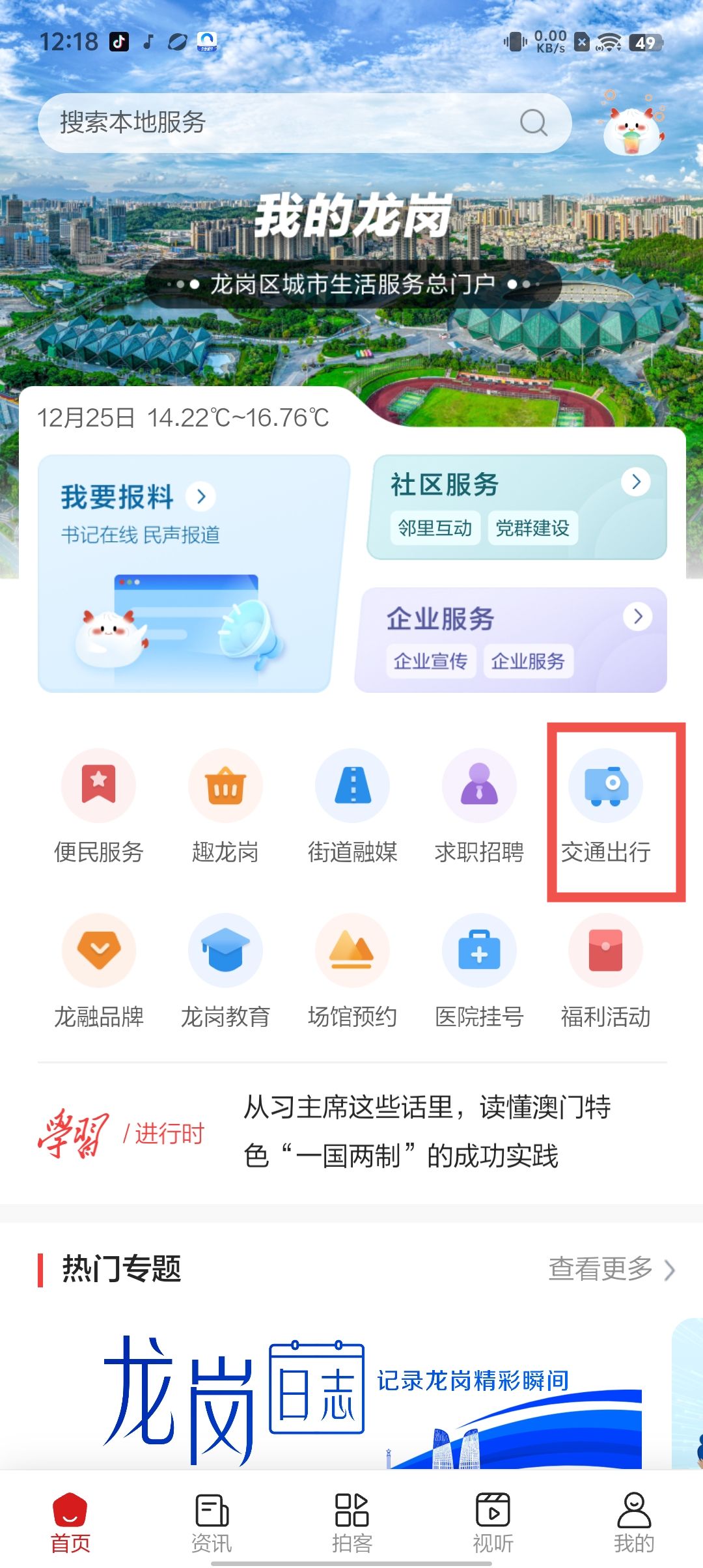Select the 党群建设 chip
The width and height of the screenshot is (703, 1568).
(x=532, y=528)
